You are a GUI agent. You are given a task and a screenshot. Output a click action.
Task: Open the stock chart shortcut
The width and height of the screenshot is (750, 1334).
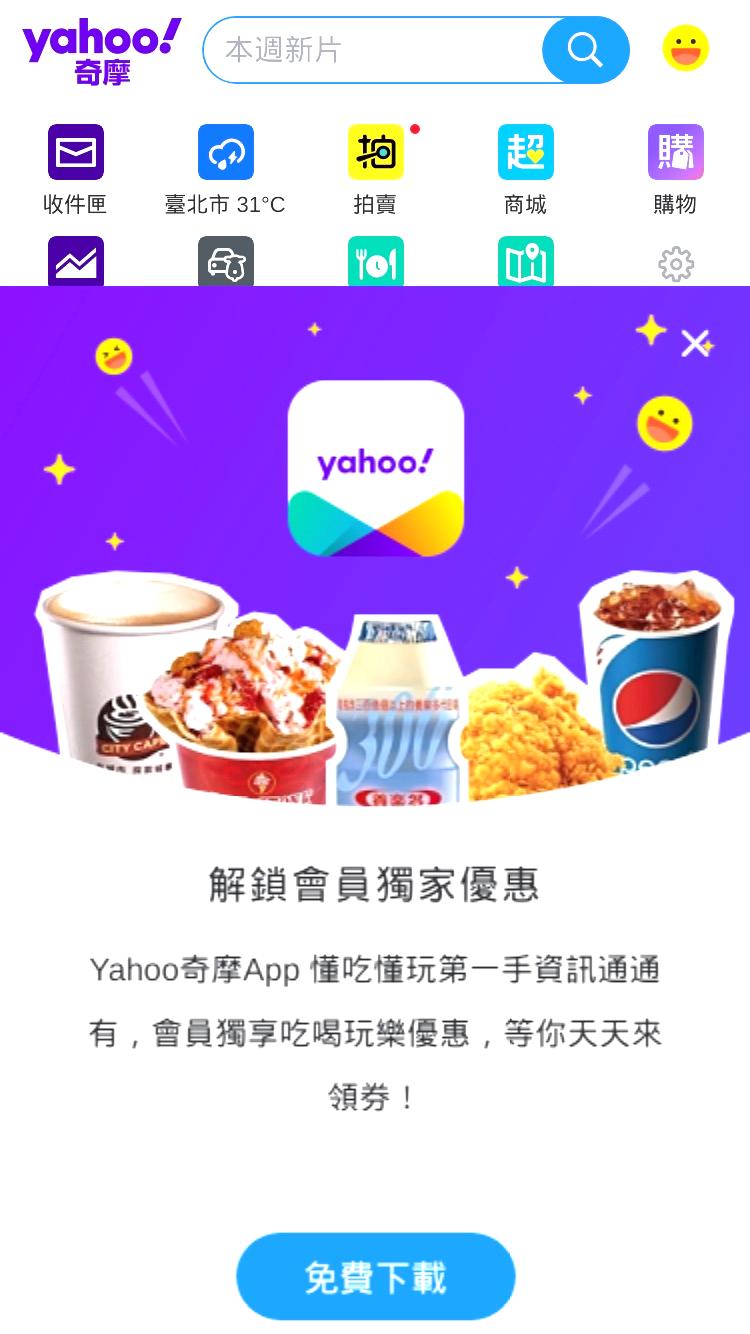click(76, 262)
